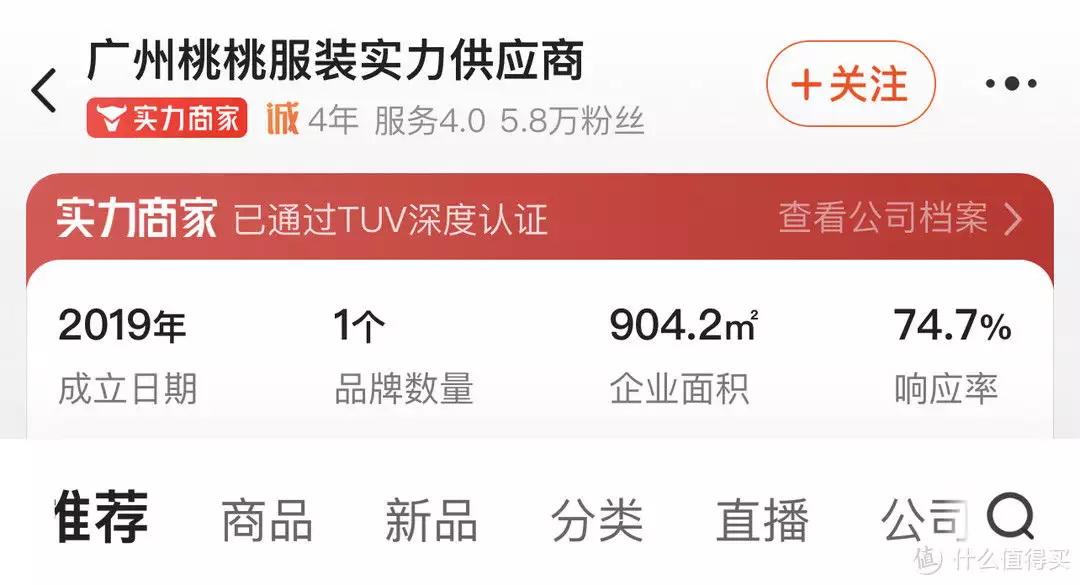The image size is (1080, 585).
Task: Switch to the 分类 tab
Action: coord(596,521)
